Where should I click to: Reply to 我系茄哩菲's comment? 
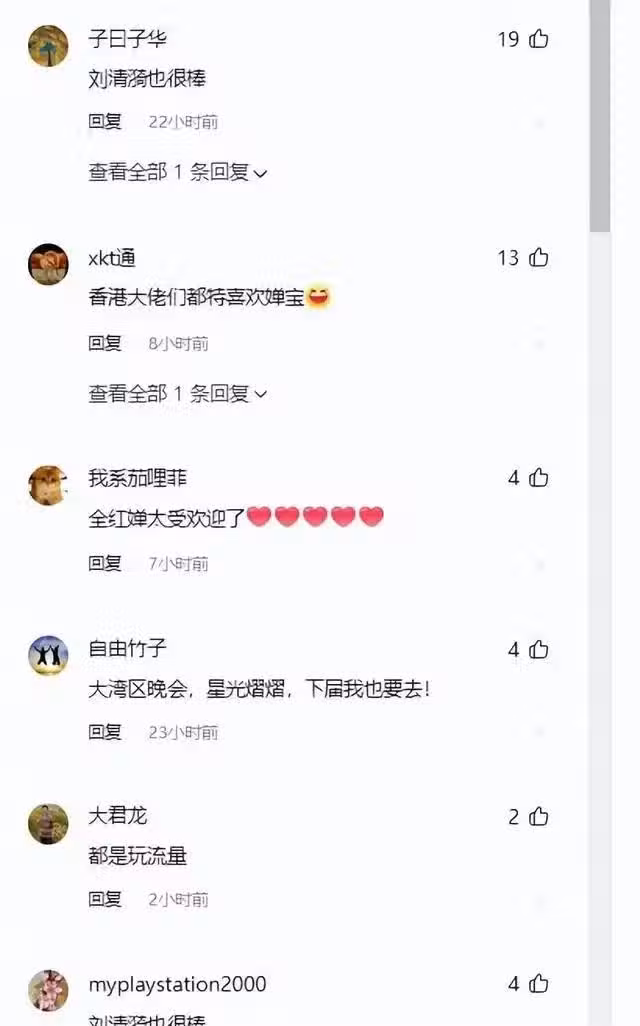[105, 563]
